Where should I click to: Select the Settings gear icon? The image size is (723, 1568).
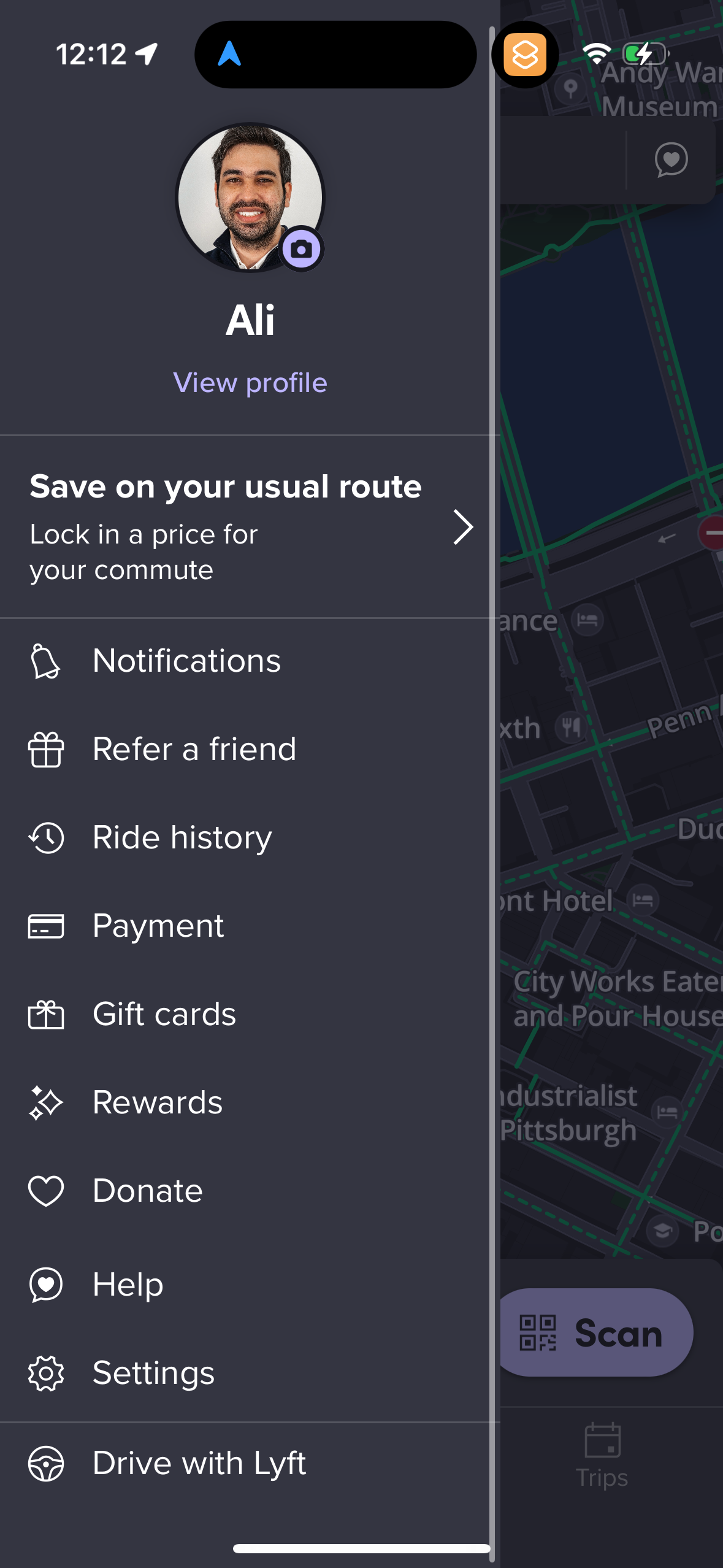coord(46,1372)
